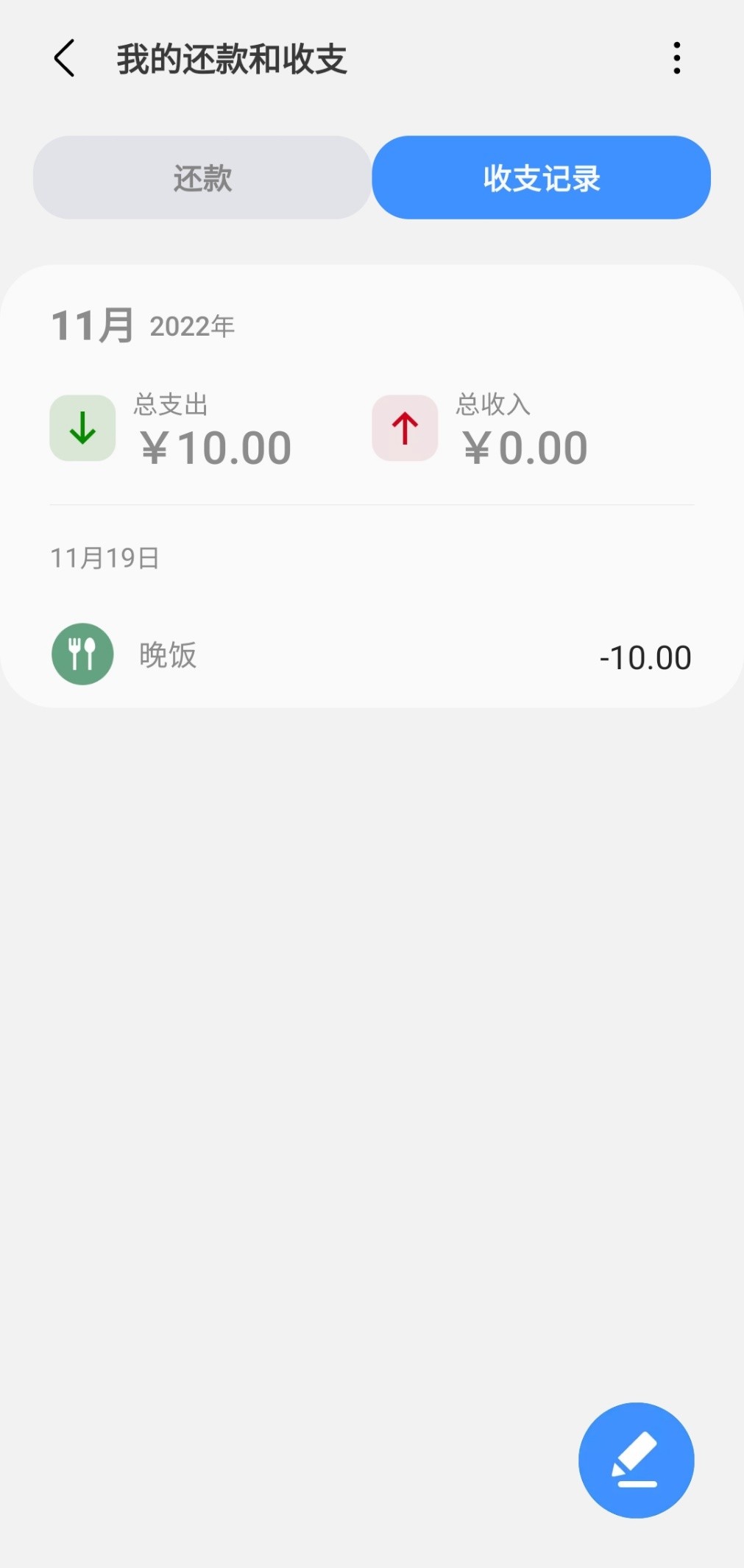Select the 收支记录 tab
Screen dimensions: 744x1568
(542, 177)
